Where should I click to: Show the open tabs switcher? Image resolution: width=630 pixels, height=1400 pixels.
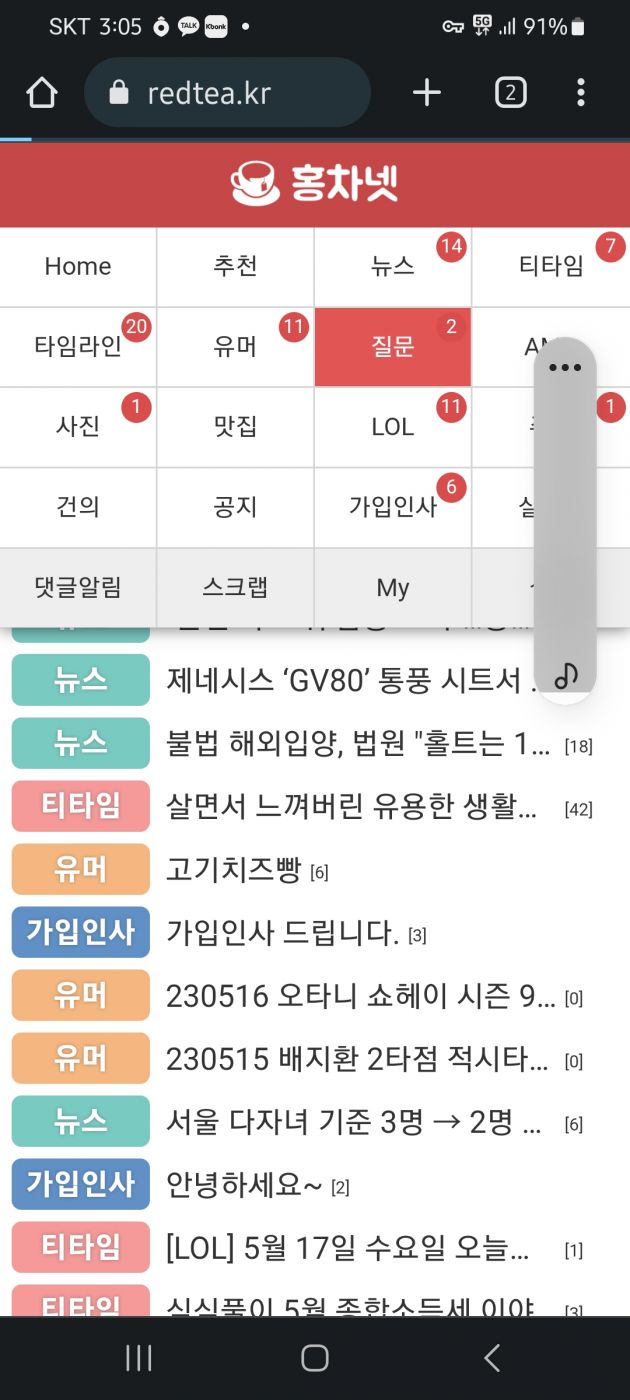[x=510, y=93]
